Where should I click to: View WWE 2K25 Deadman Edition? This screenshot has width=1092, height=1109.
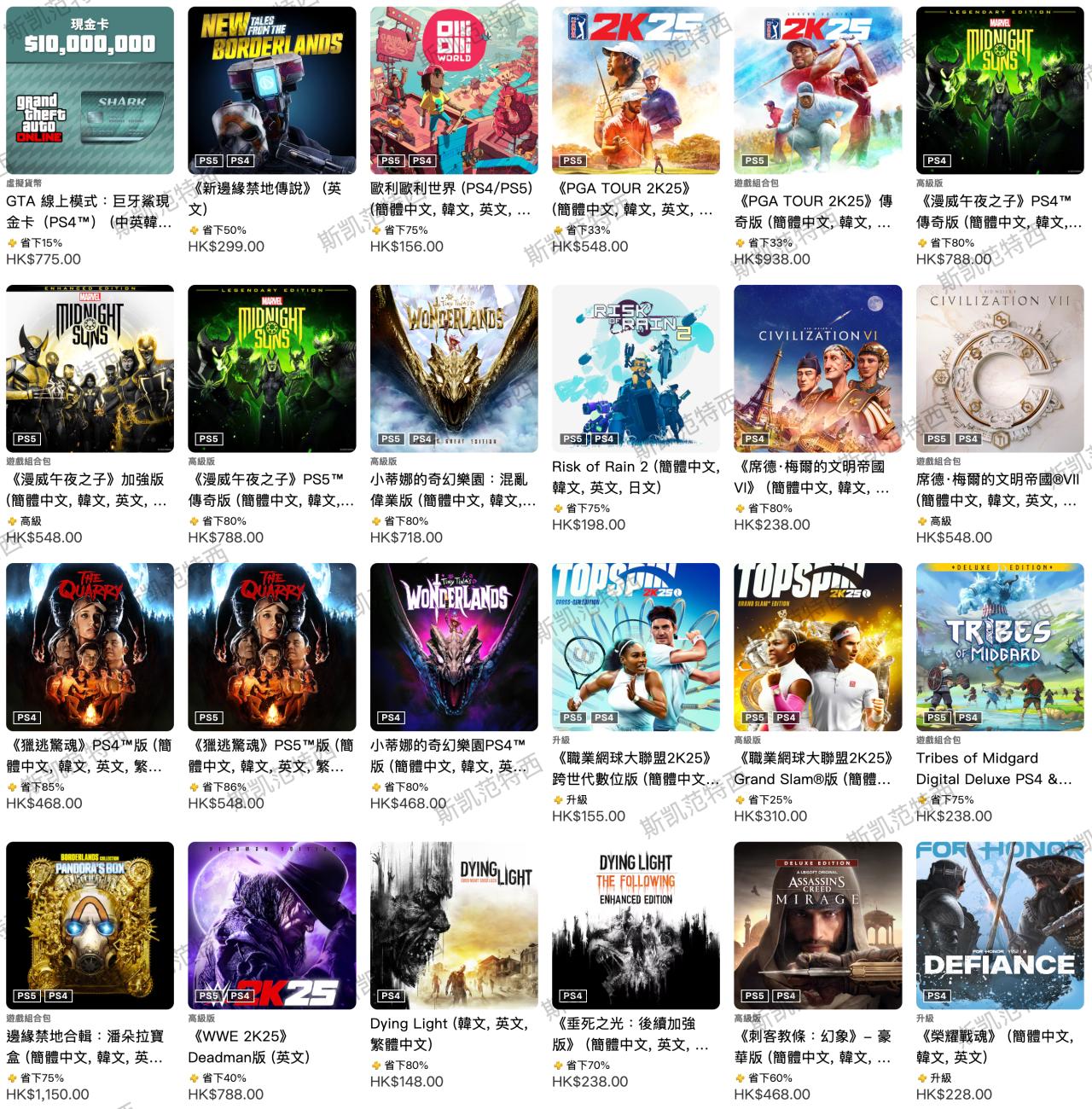coord(271,926)
